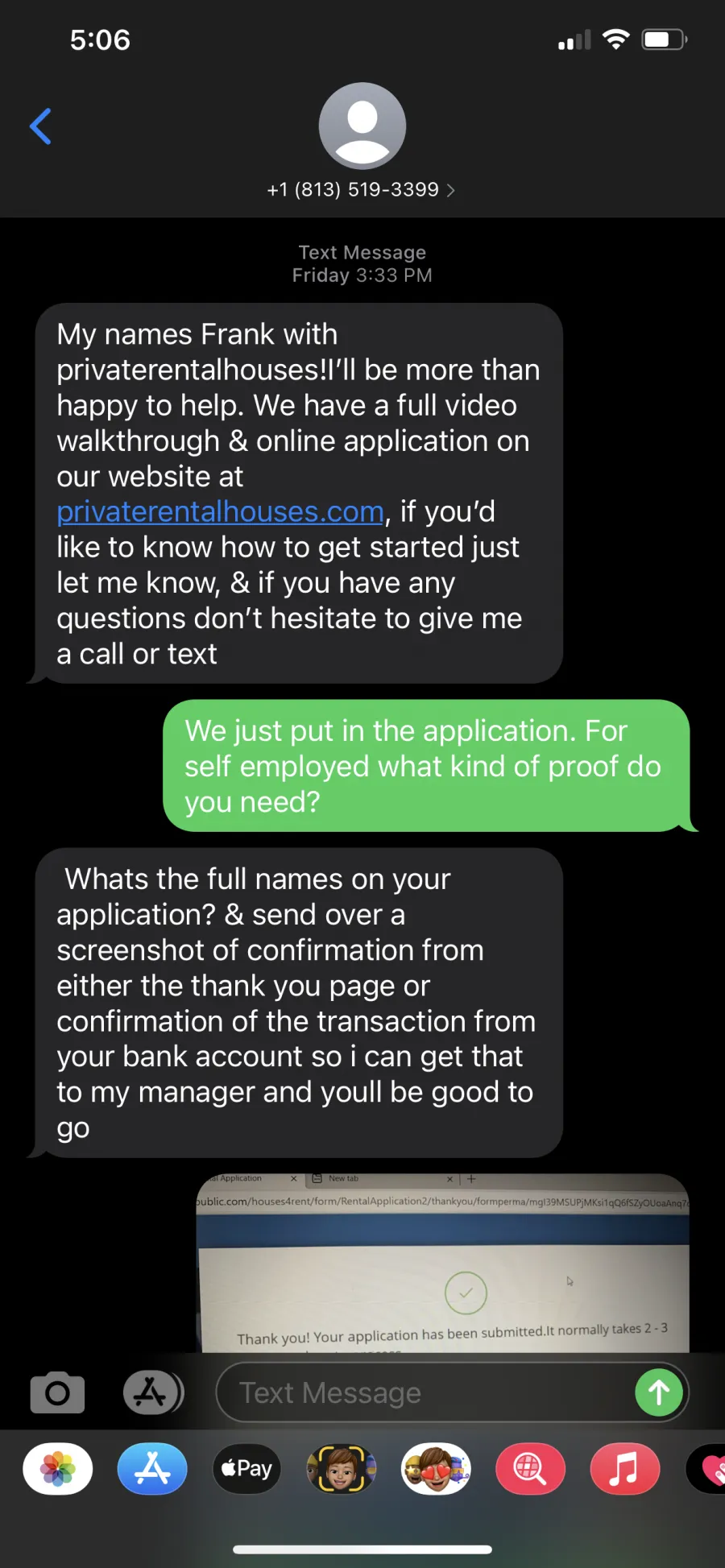
Task: Tap the contact avatar at the top
Action: point(362,126)
